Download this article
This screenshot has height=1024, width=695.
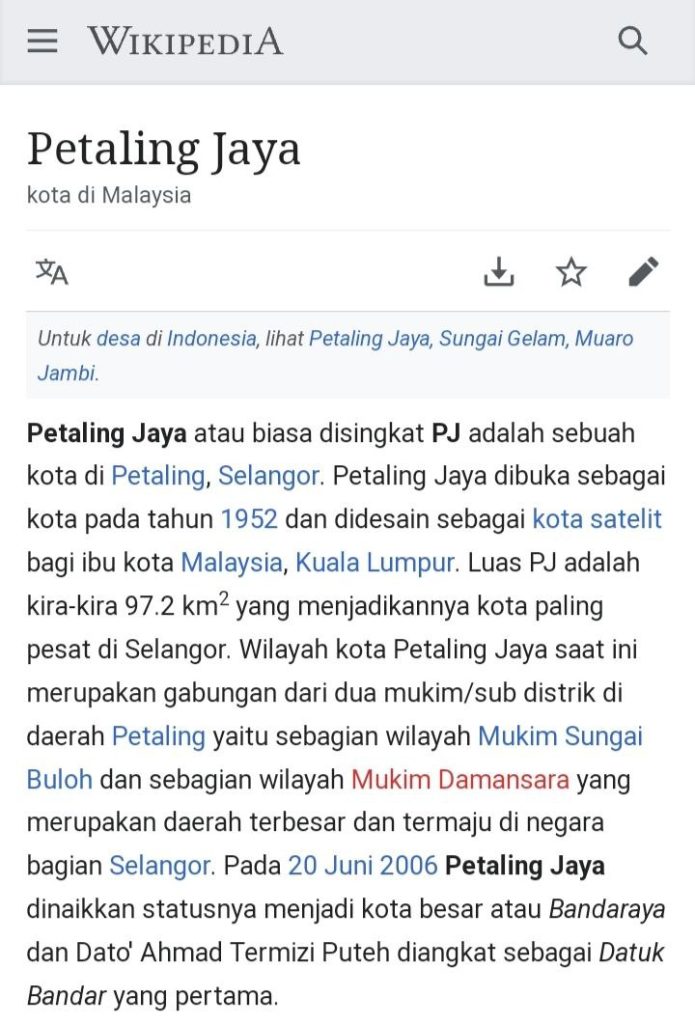click(498, 271)
